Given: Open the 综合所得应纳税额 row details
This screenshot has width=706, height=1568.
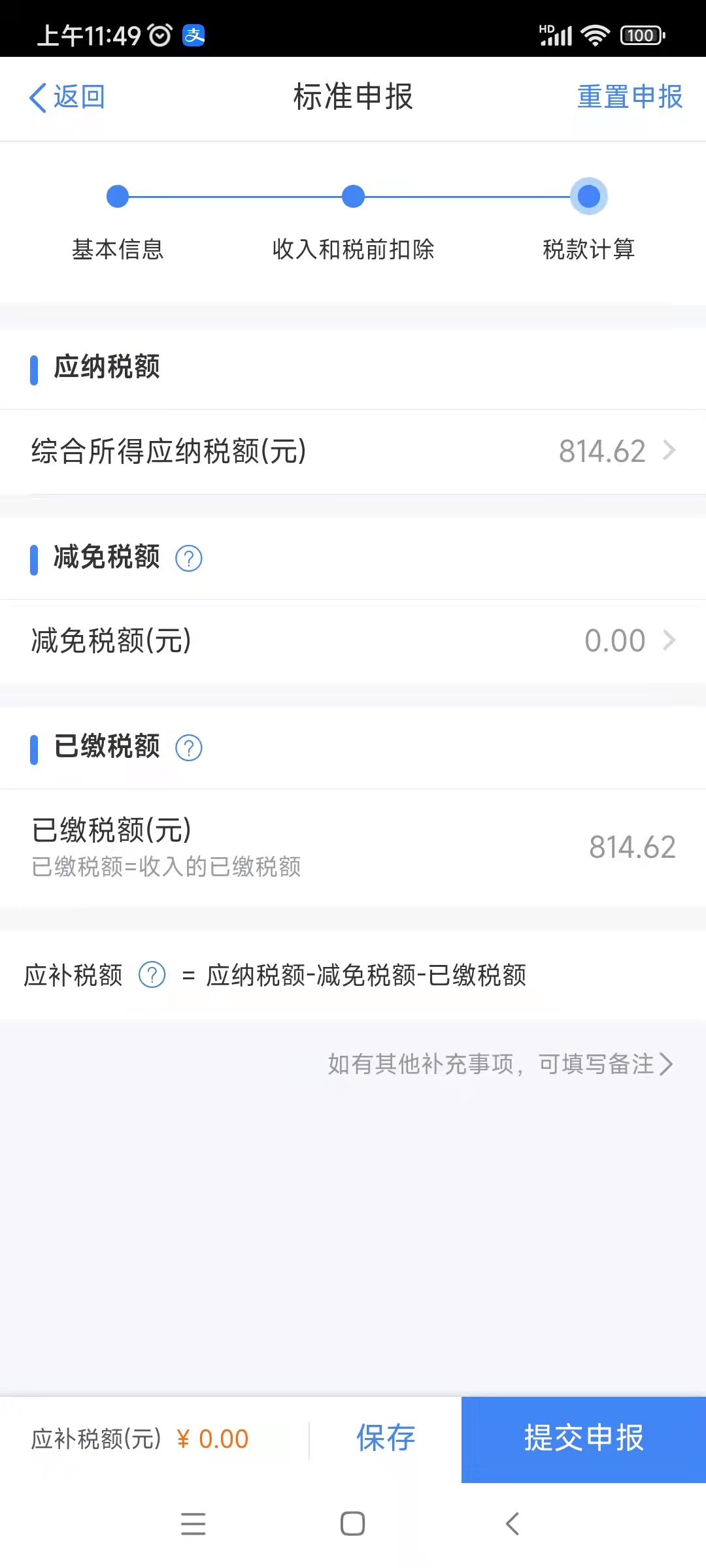Looking at the screenshot, I should coord(353,451).
